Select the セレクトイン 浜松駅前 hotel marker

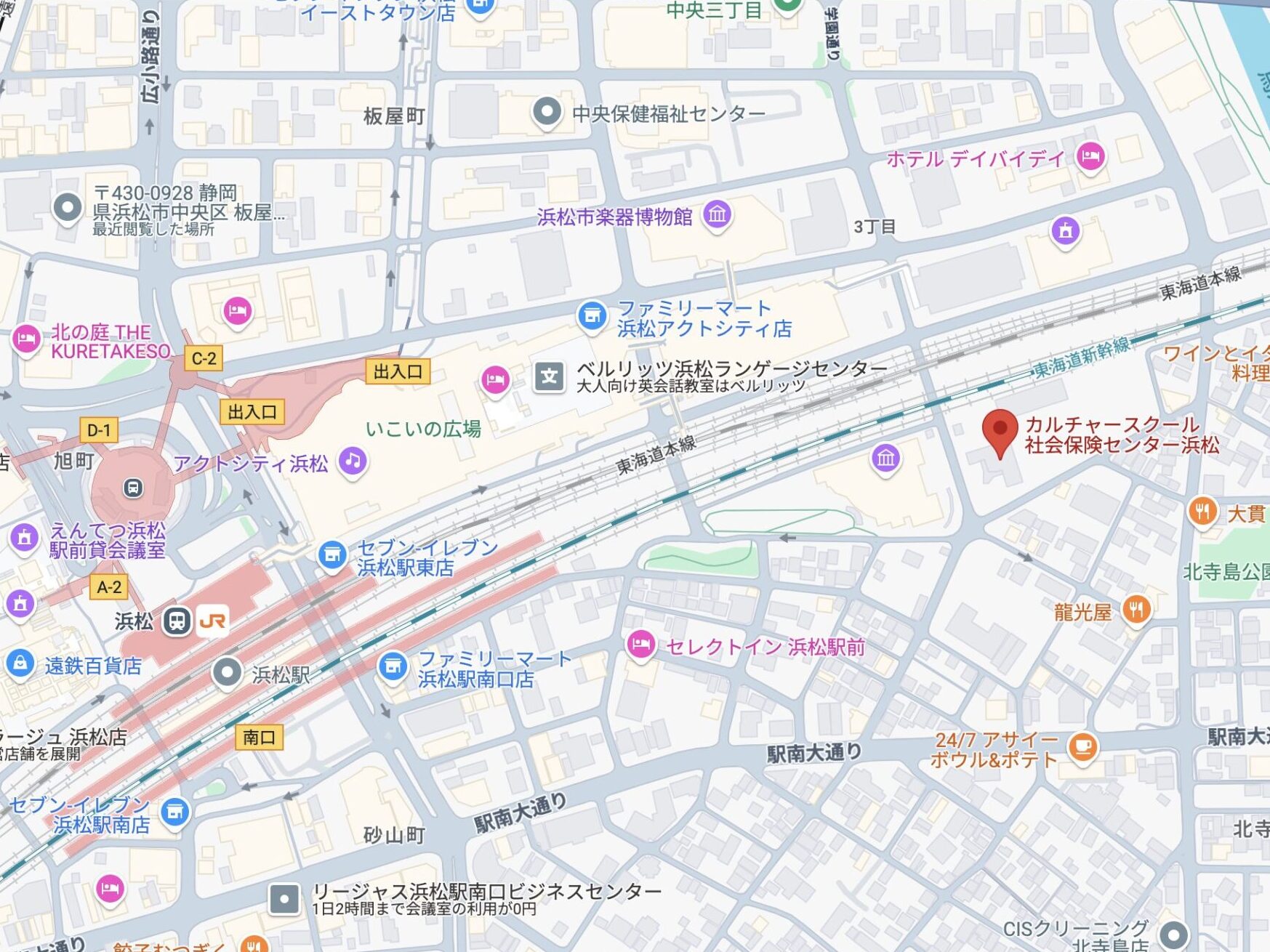tap(640, 645)
